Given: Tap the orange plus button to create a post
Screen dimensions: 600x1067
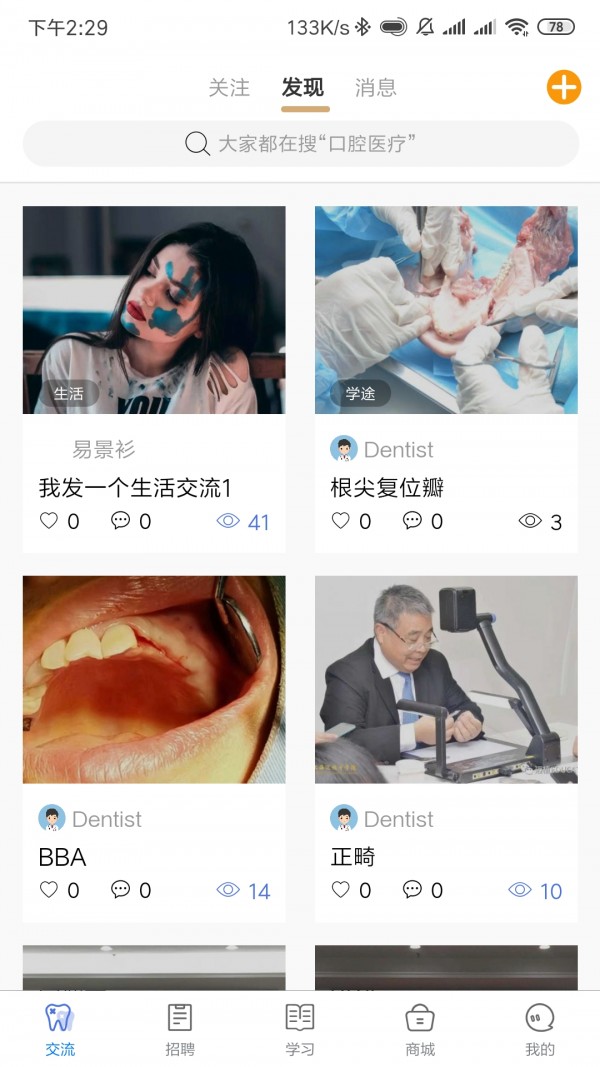Looking at the screenshot, I should click(x=563, y=88).
